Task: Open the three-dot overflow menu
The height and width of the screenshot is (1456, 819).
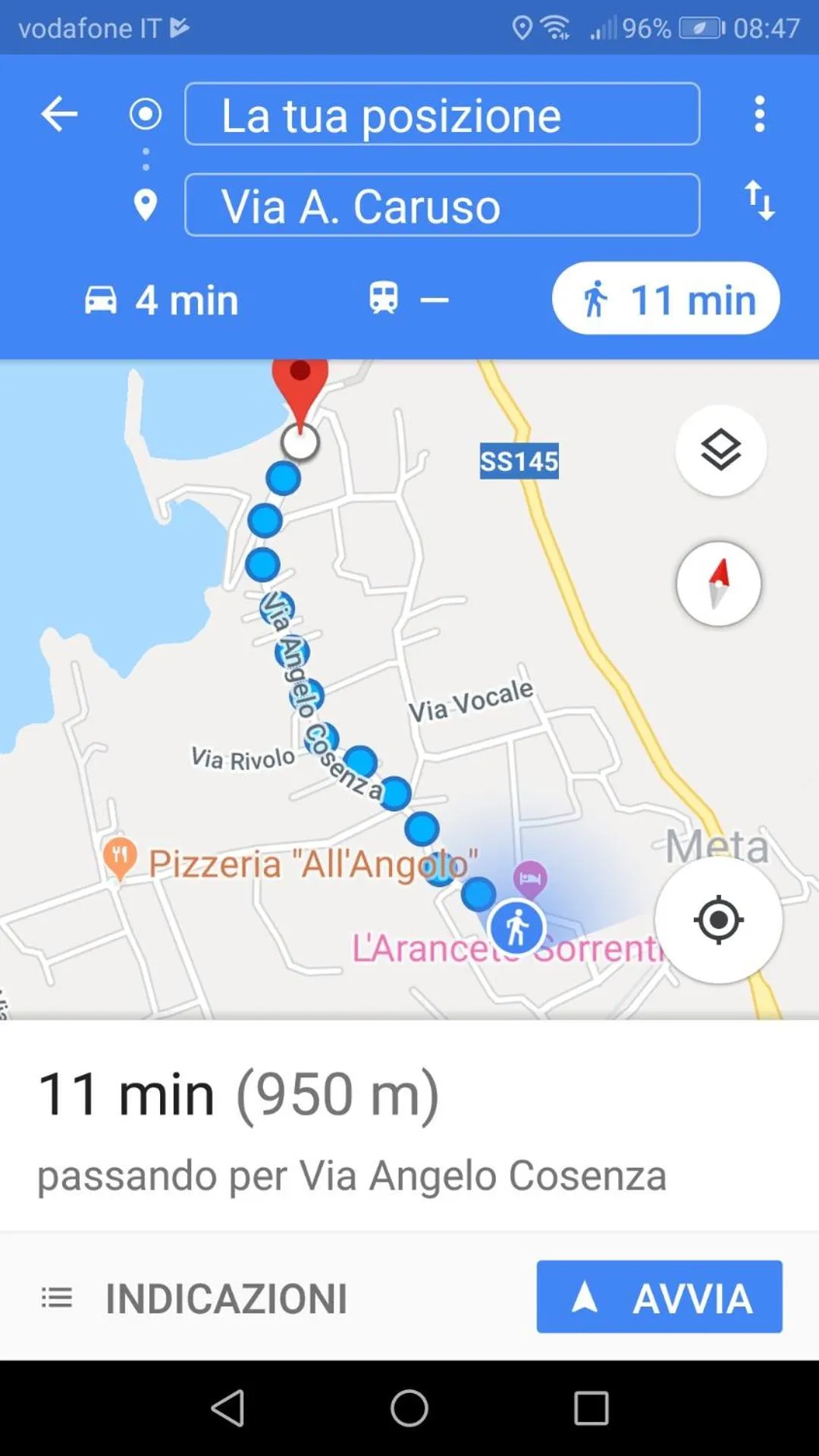Action: point(759,115)
